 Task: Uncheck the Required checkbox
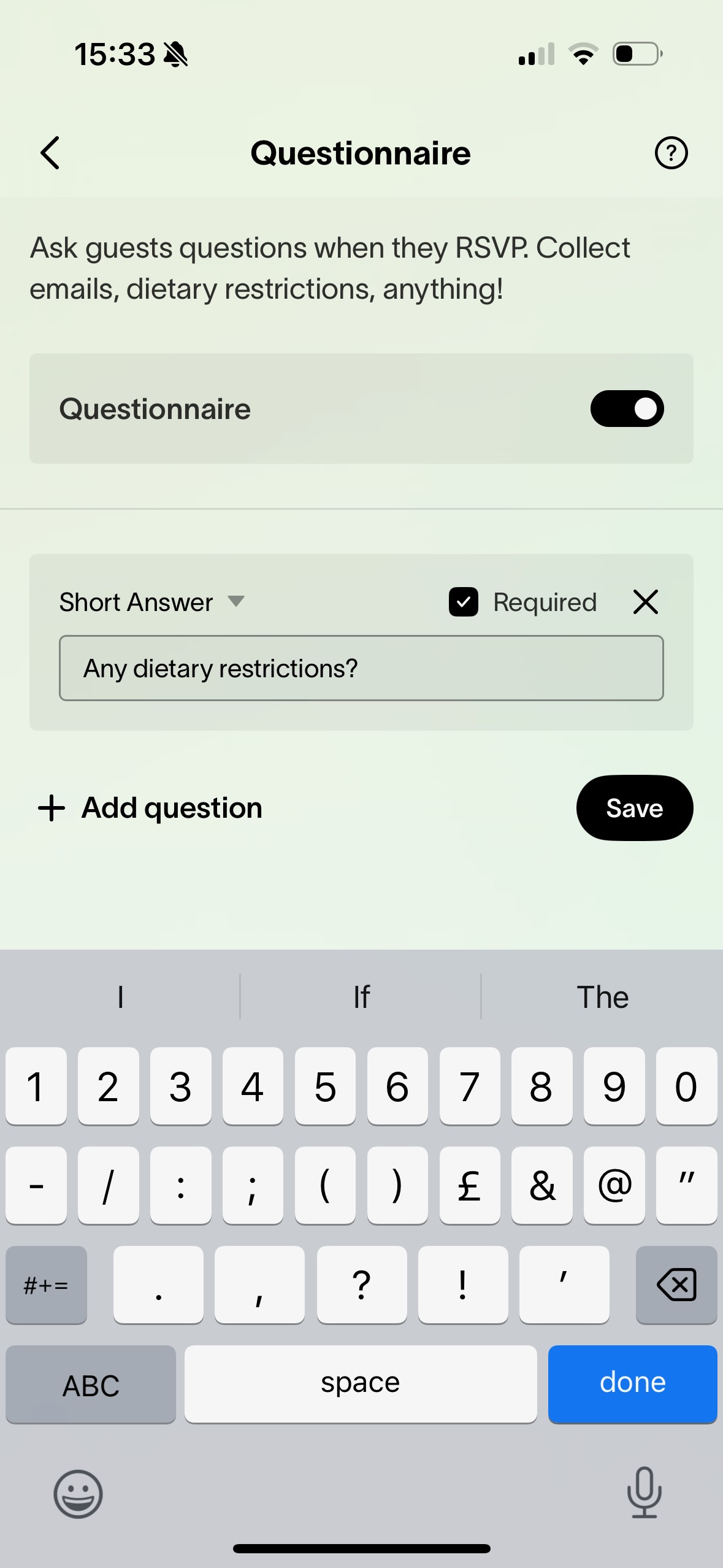pyautogui.click(x=464, y=602)
